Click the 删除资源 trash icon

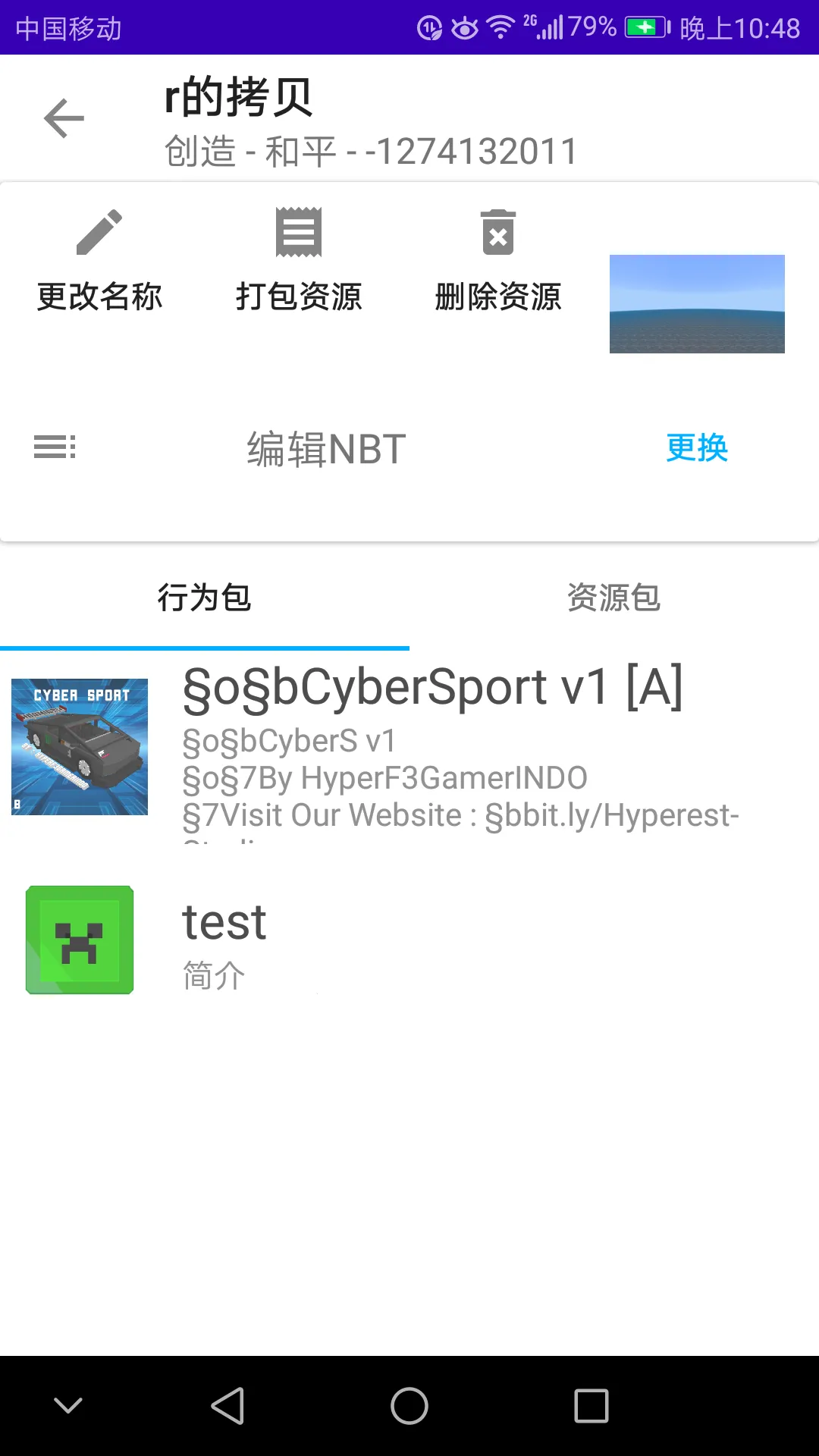pos(498,232)
